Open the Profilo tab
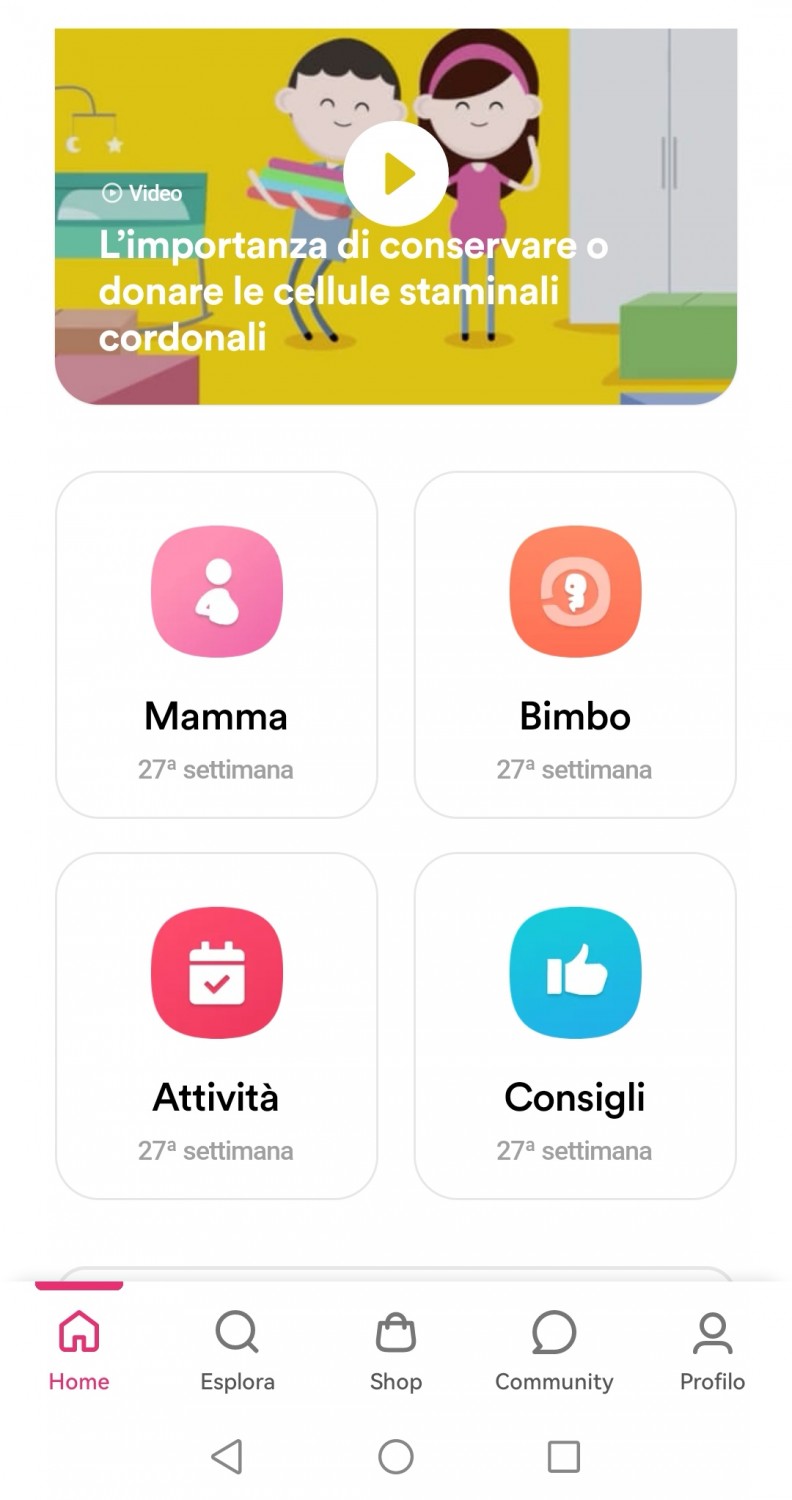The height and width of the screenshot is (1500, 792). (712, 1351)
